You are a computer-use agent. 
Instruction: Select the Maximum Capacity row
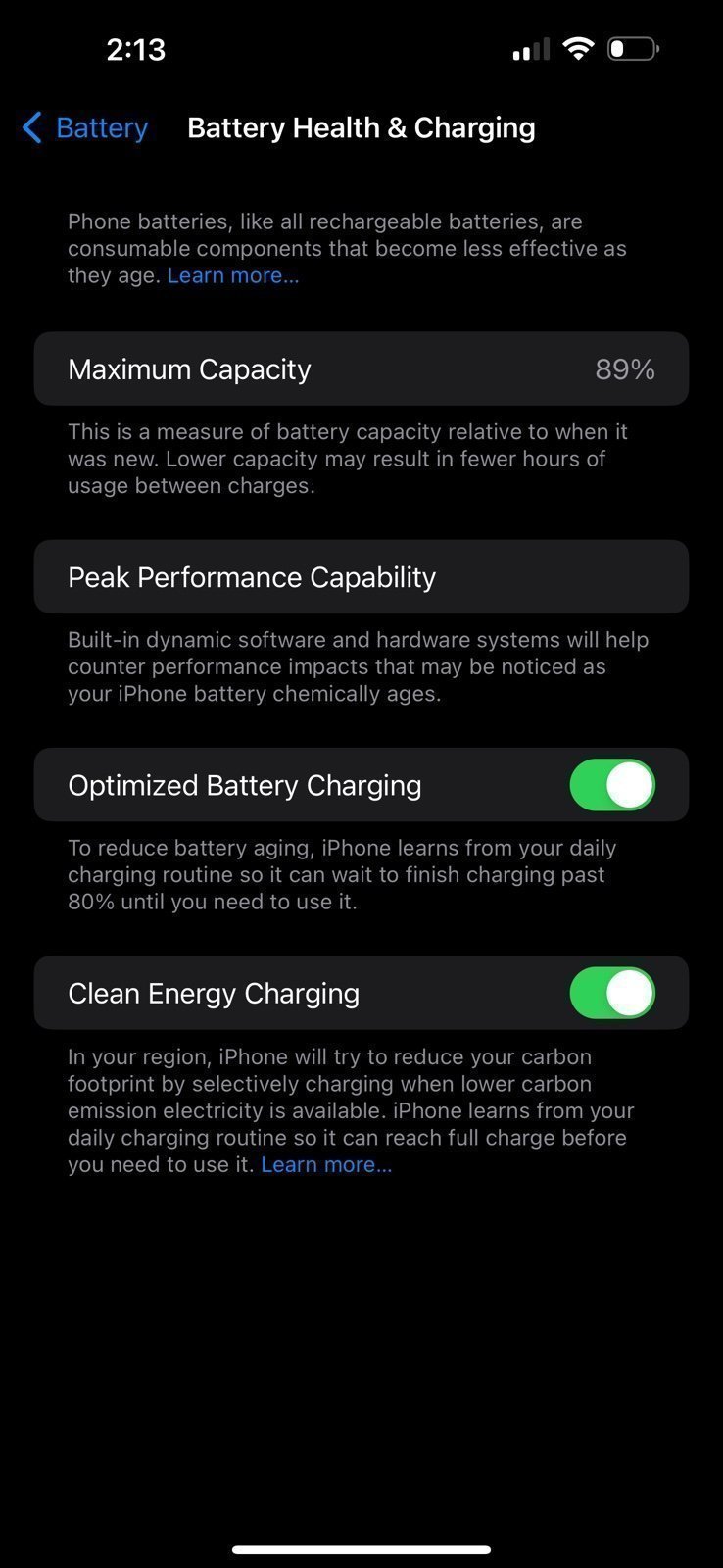pos(361,369)
